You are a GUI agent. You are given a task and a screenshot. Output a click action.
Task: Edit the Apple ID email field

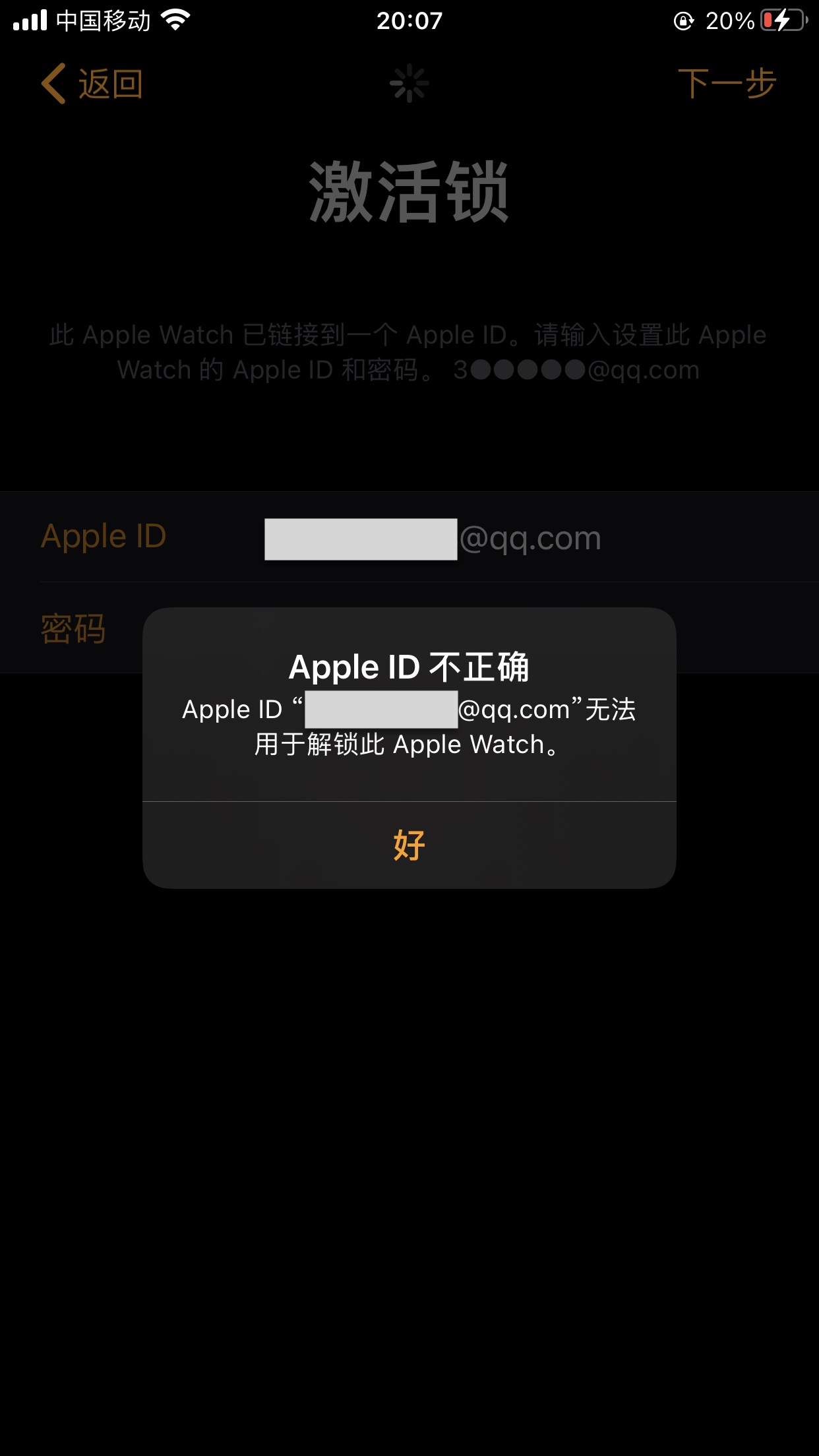432,538
